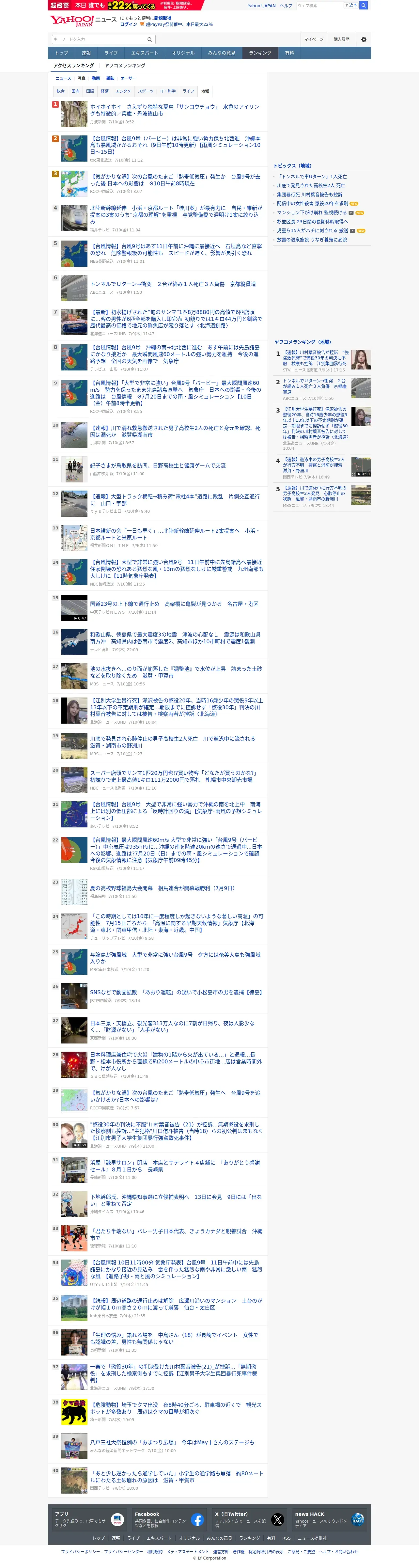Image resolution: width=419 pixels, height=1568 pixels.
Task: Switch ranking to 写真
Action: click(82, 78)
